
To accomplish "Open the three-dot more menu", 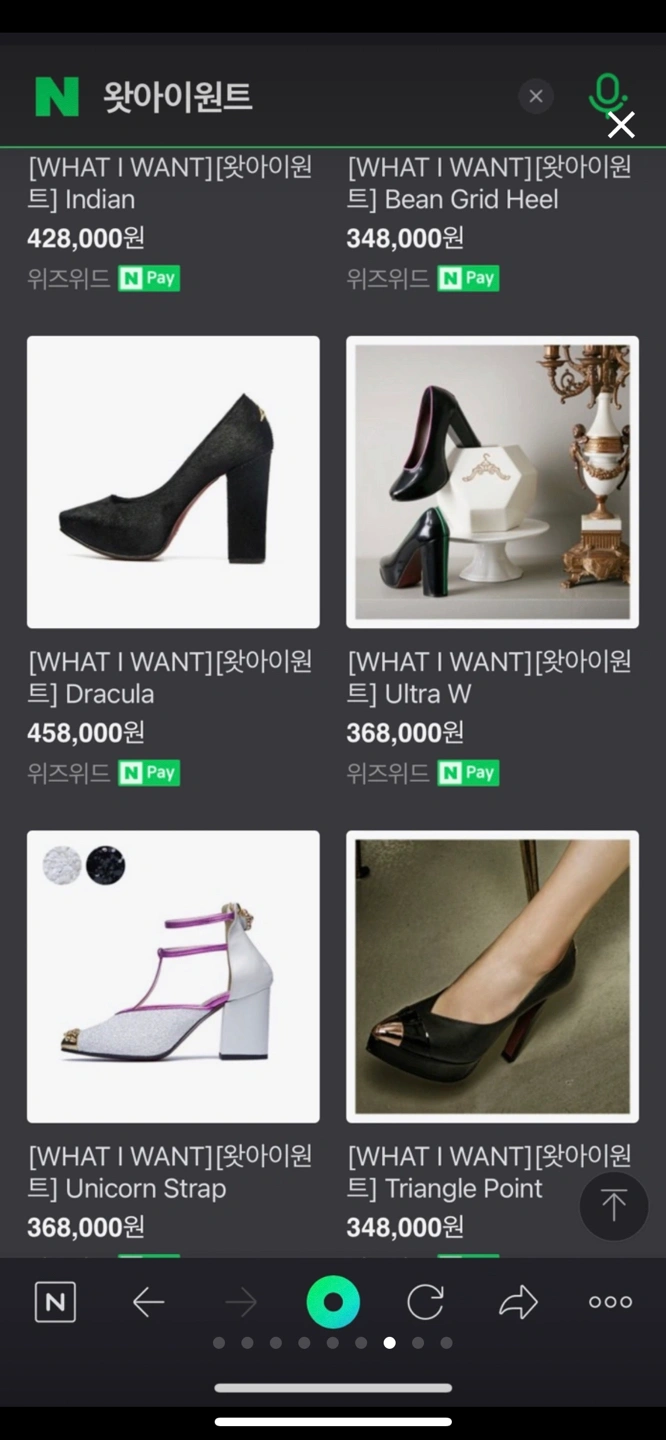I will coord(610,1302).
